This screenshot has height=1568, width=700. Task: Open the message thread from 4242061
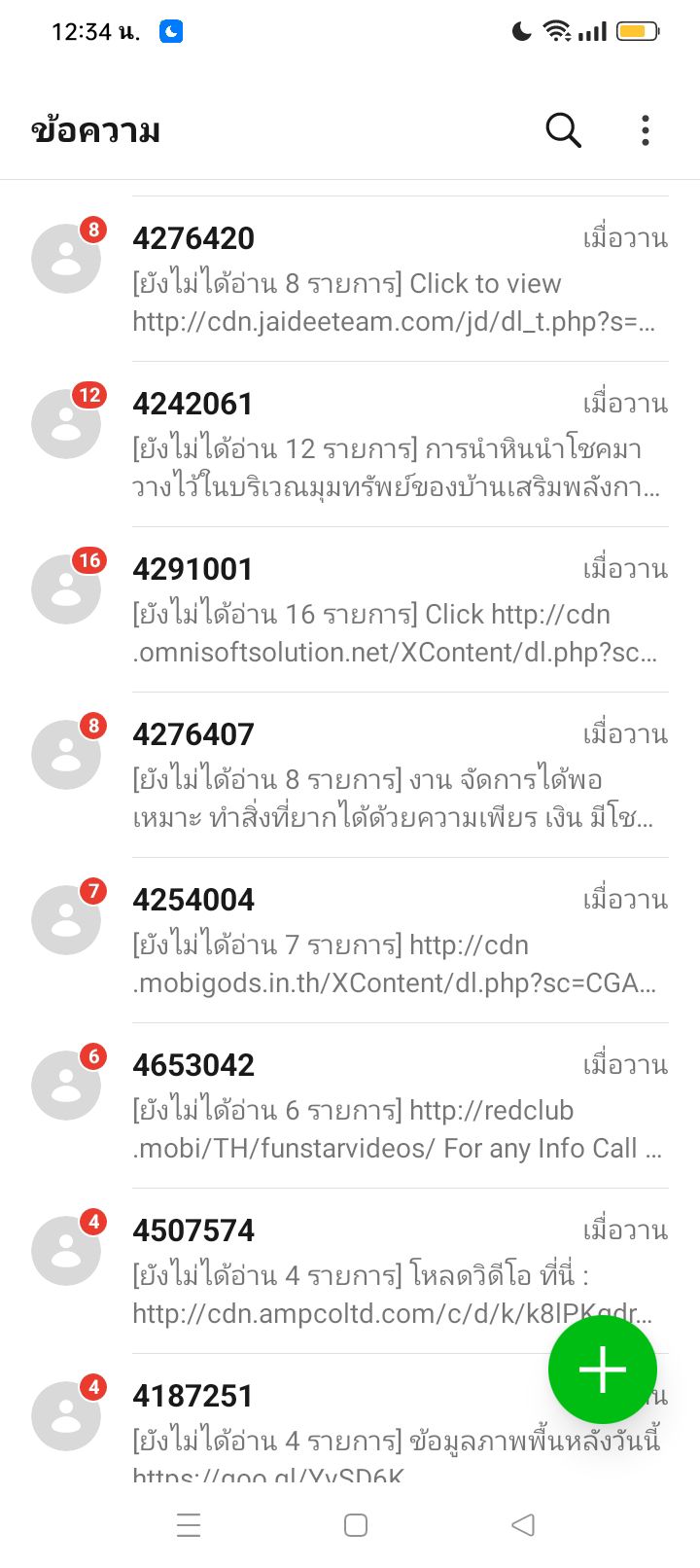[x=389, y=445]
